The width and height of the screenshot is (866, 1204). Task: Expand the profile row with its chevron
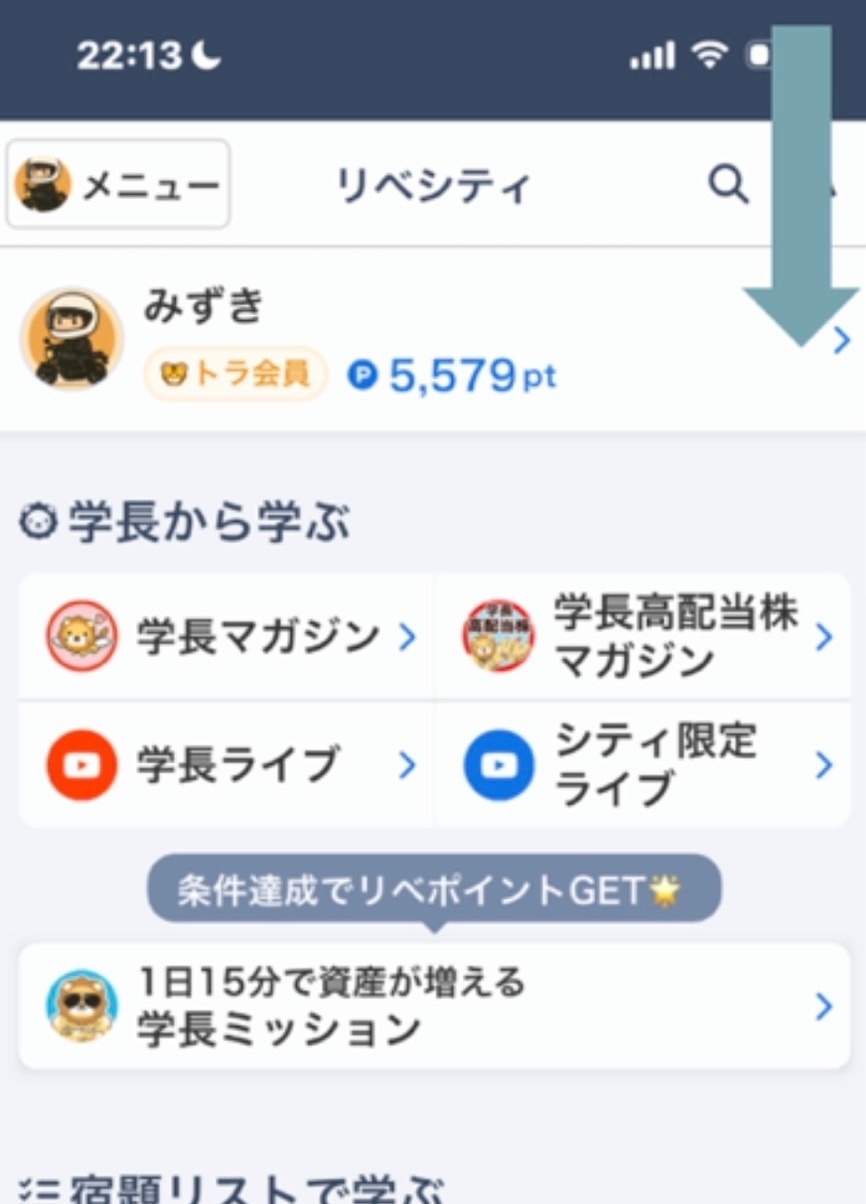tap(841, 338)
